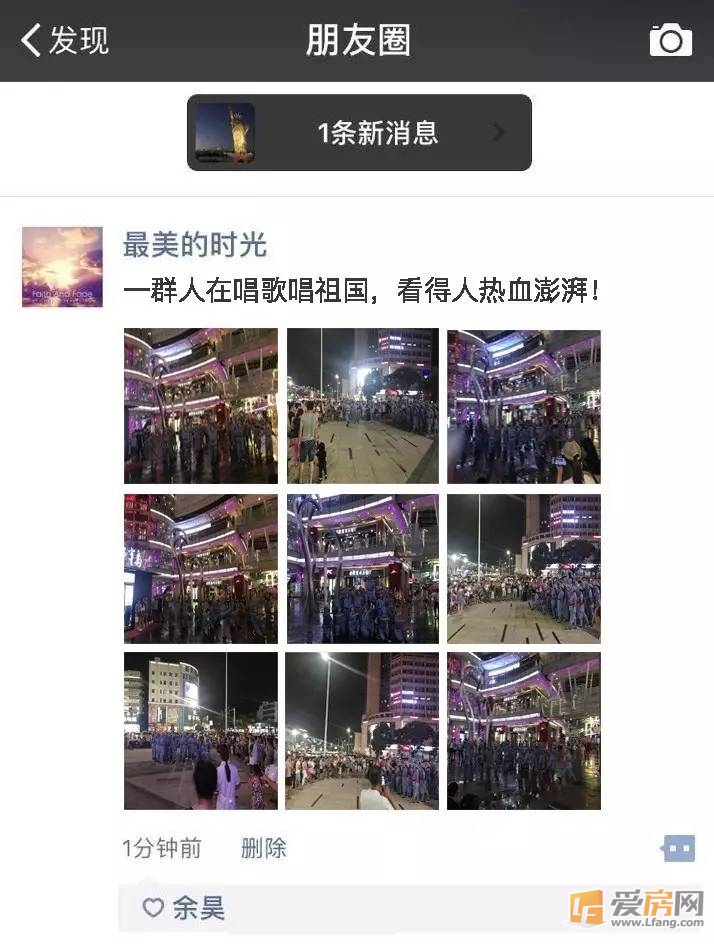Open the camera to post a moment
This screenshot has width=714, height=944.
670,40
